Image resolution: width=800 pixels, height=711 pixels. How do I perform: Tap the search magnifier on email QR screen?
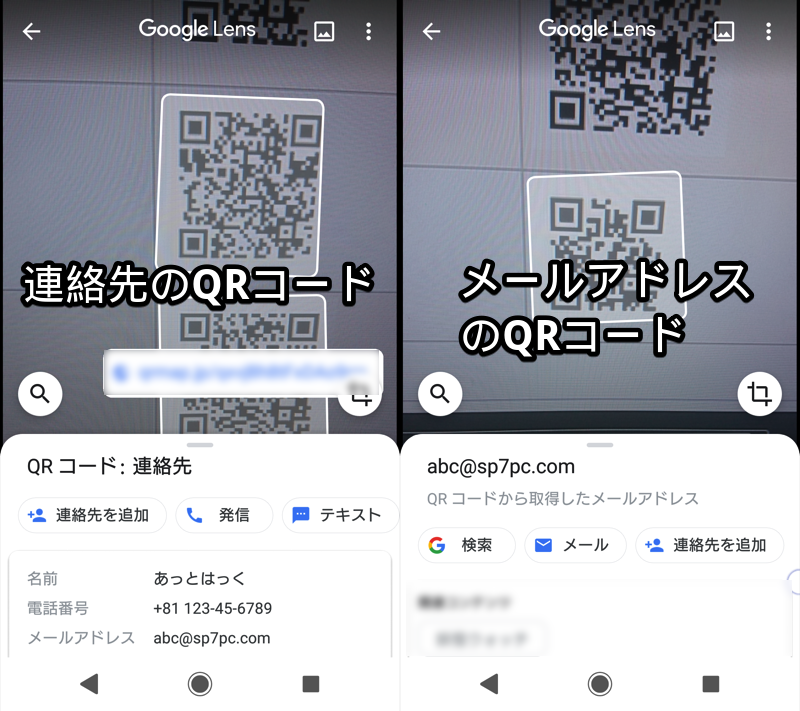[x=440, y=394]
